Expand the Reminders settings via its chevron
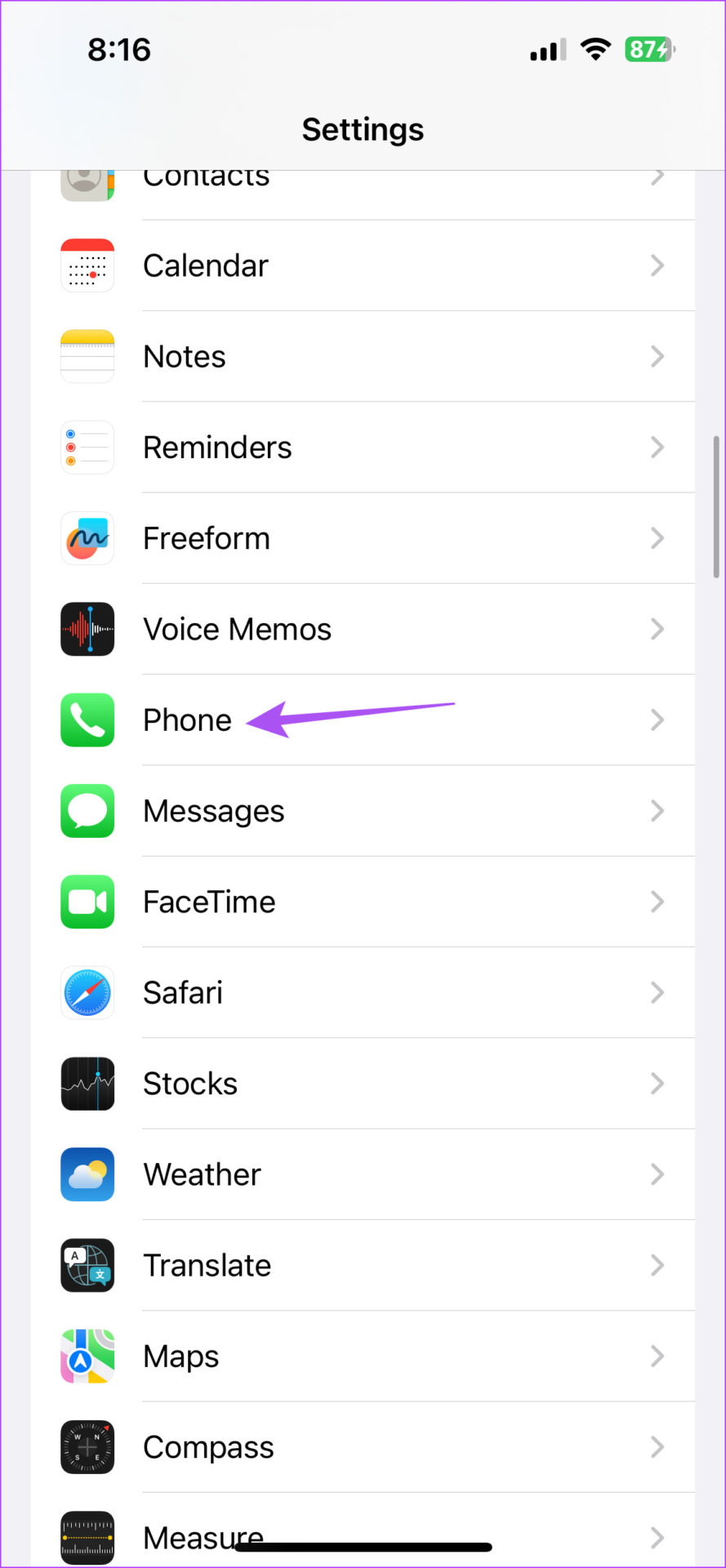This screenshot has height=1568, width=726. point(657,447)
